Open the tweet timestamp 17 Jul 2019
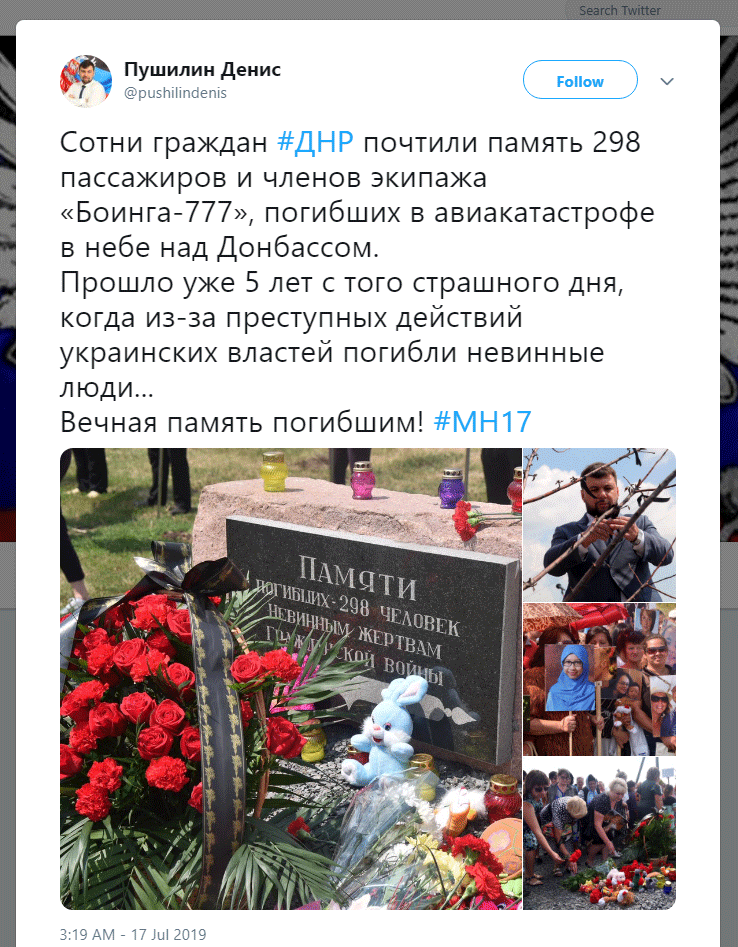The image size is (738, 947). pyautogui.click(x=133, y=934)
